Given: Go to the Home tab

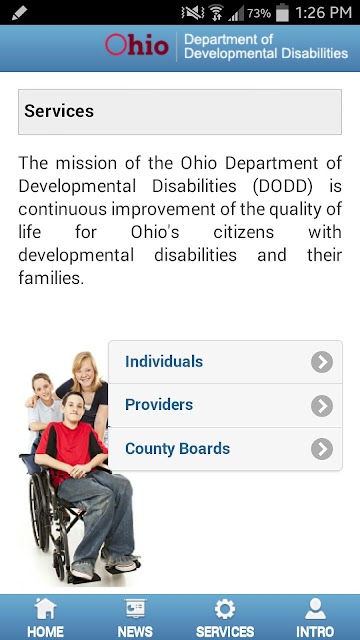Looking at the screenshot, I should click(45, 618).
